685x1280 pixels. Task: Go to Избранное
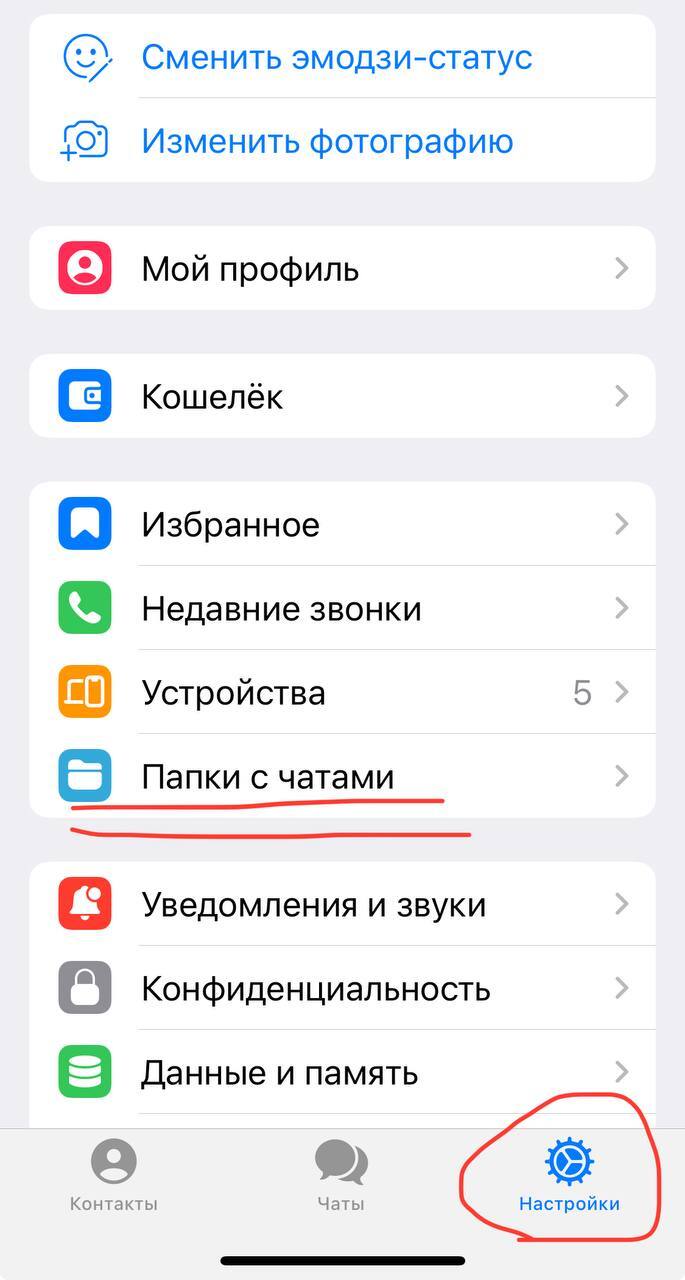click(x=342, y=524)
